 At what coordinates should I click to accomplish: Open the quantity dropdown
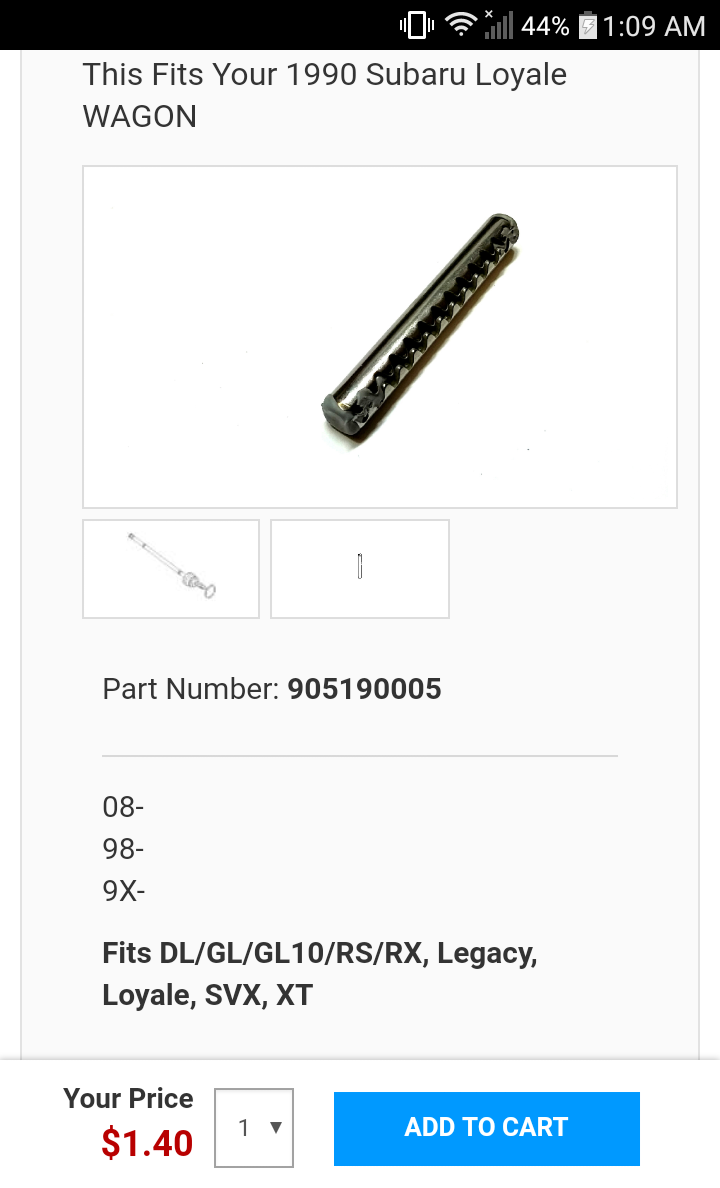tap(254, 1128)
